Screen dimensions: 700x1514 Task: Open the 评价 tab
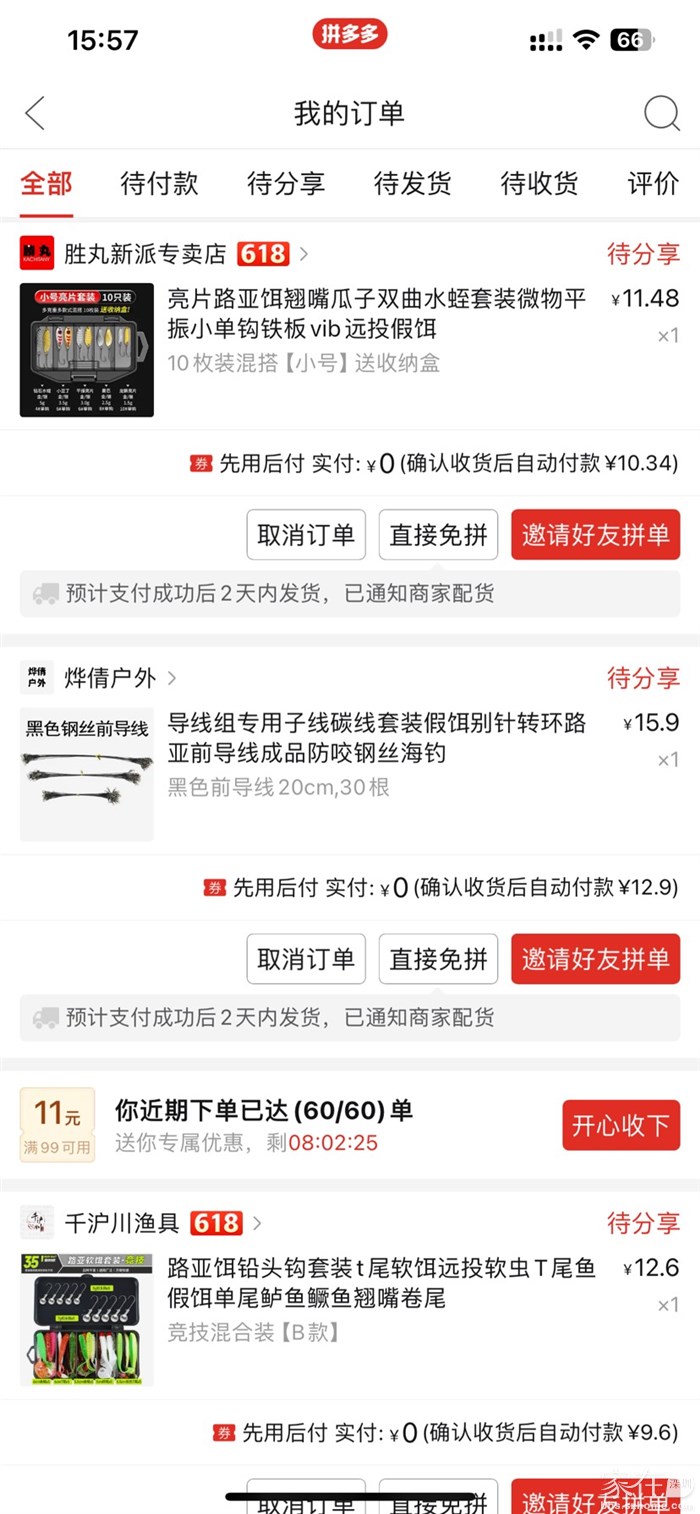(652, 184)
